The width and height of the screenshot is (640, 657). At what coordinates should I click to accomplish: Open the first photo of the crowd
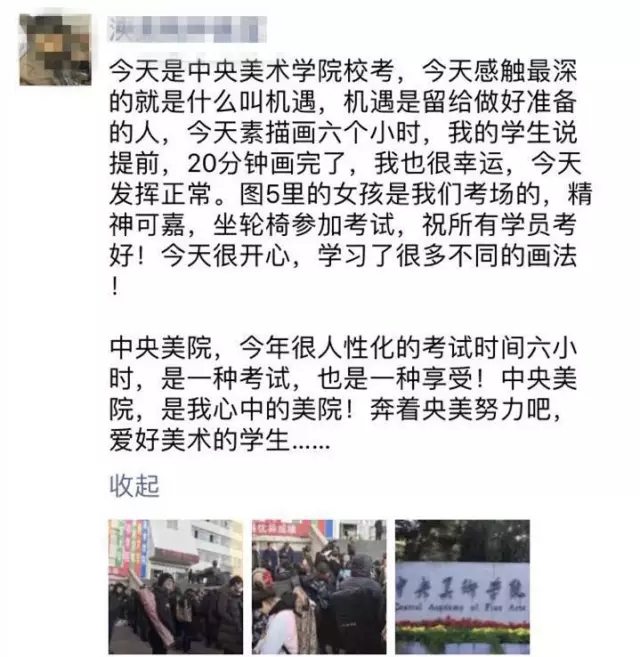click(x=176, y=587)
